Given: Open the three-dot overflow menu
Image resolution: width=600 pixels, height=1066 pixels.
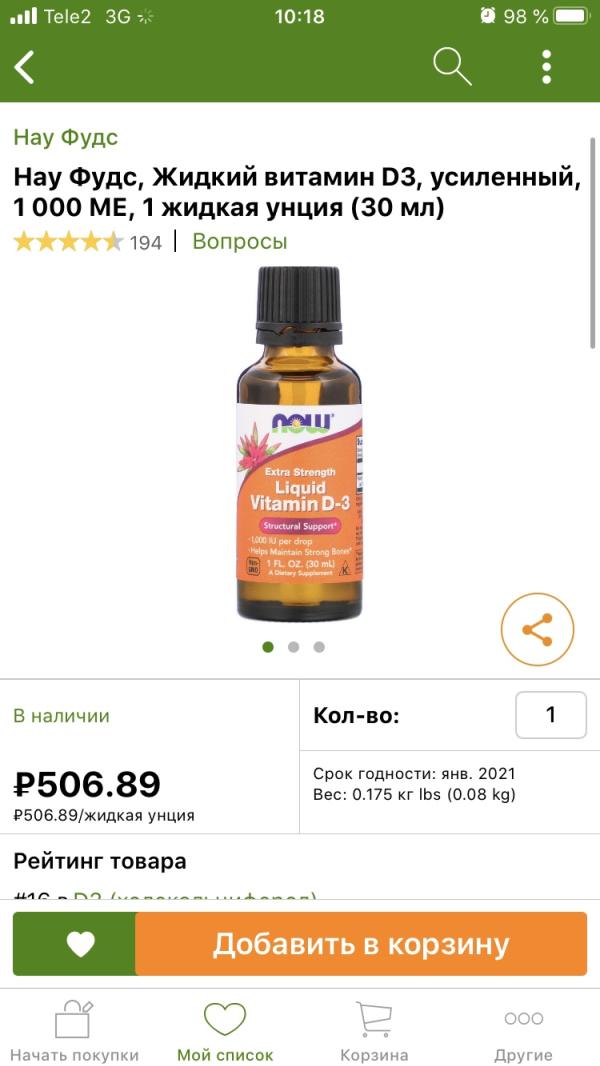Looking at the screenshot, I should pos(546,66).
